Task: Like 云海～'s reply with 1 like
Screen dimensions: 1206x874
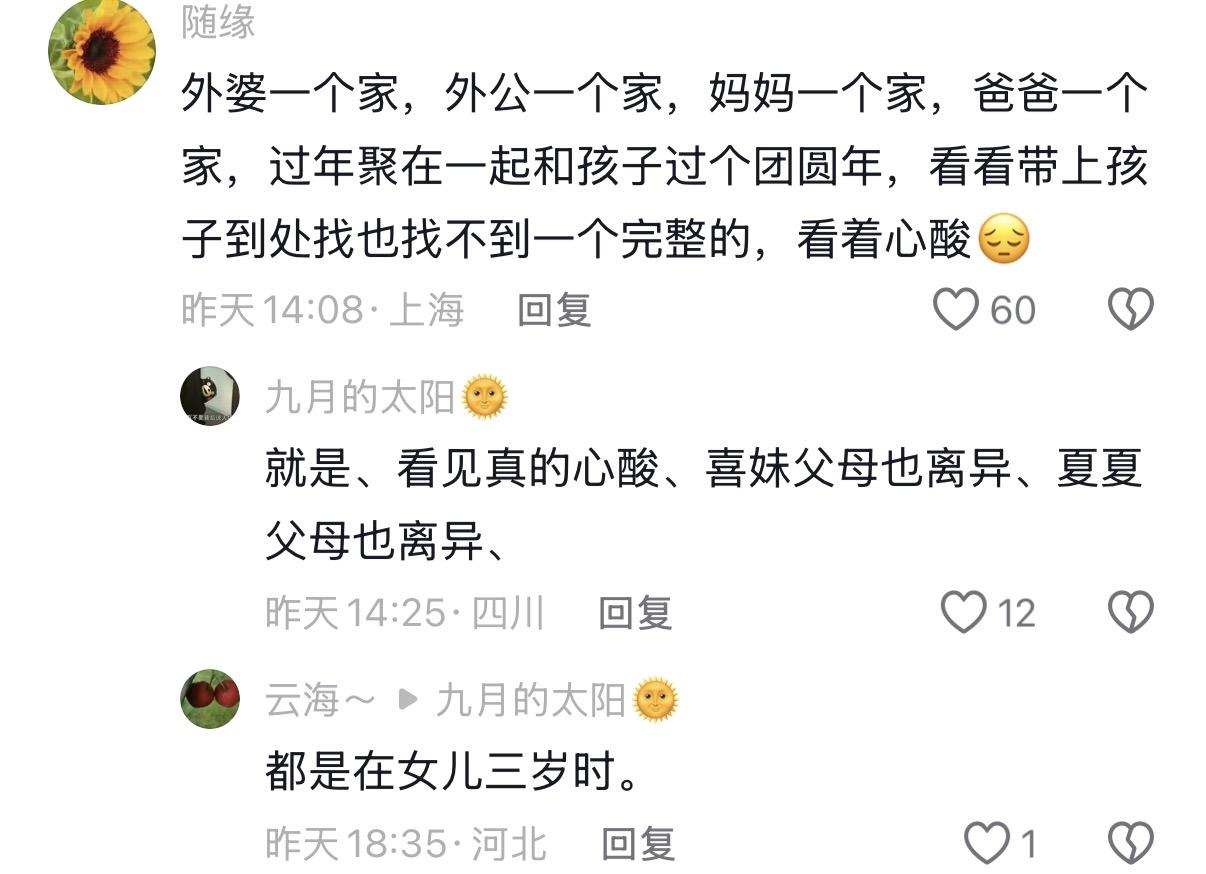Action: tap(986, 844)
